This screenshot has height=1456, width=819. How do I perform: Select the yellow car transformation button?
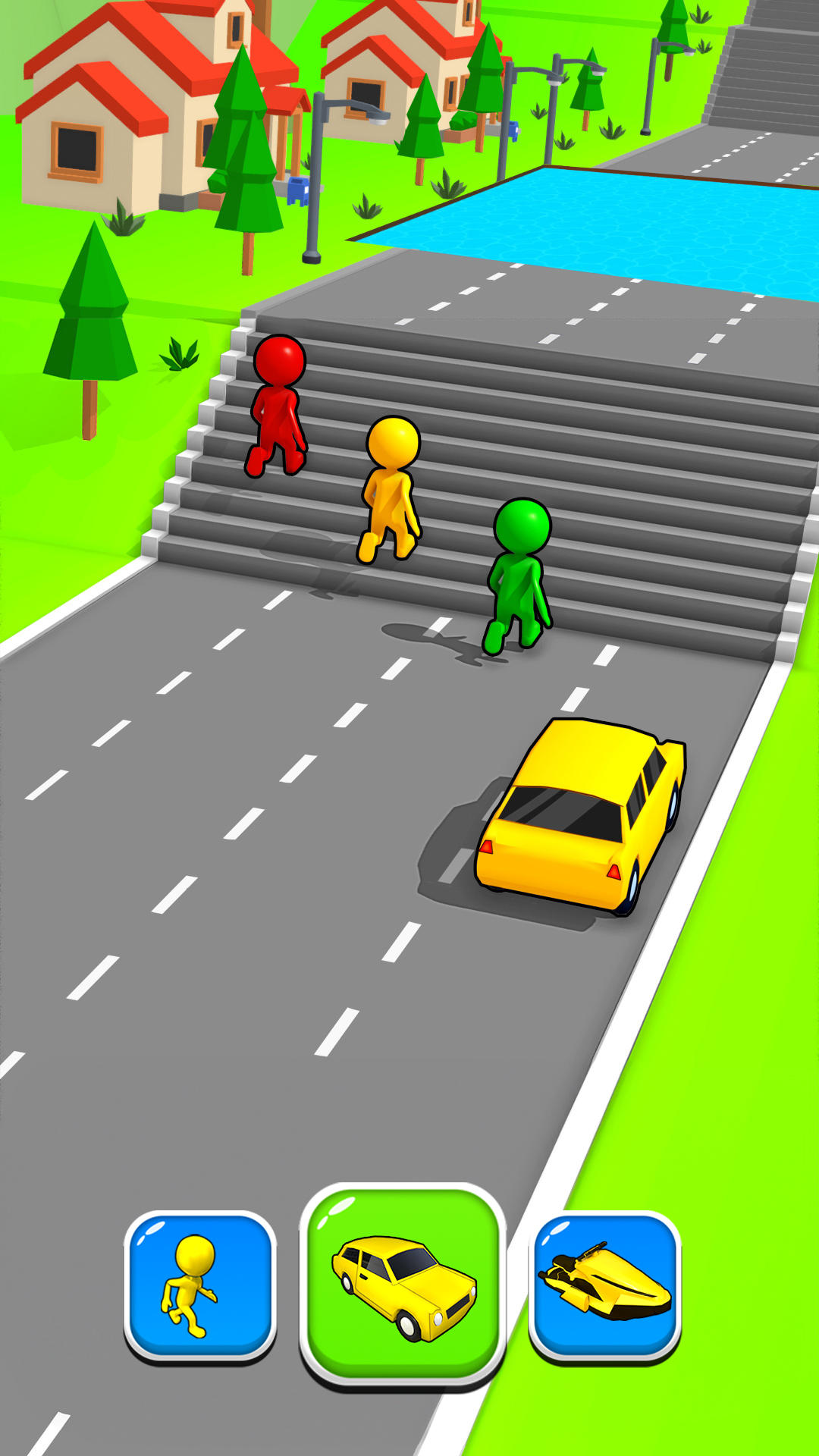point(403,1285)
